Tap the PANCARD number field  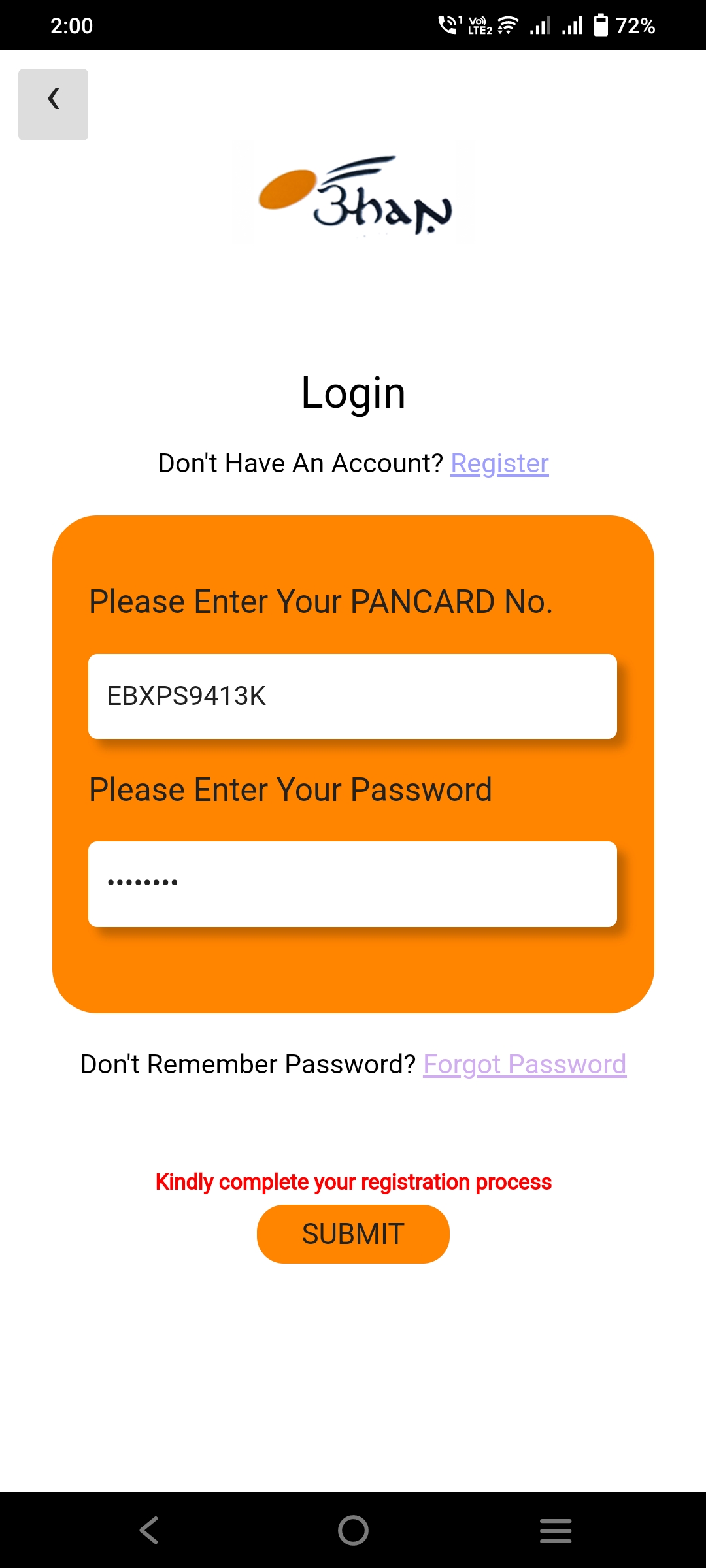pos(352,696)
